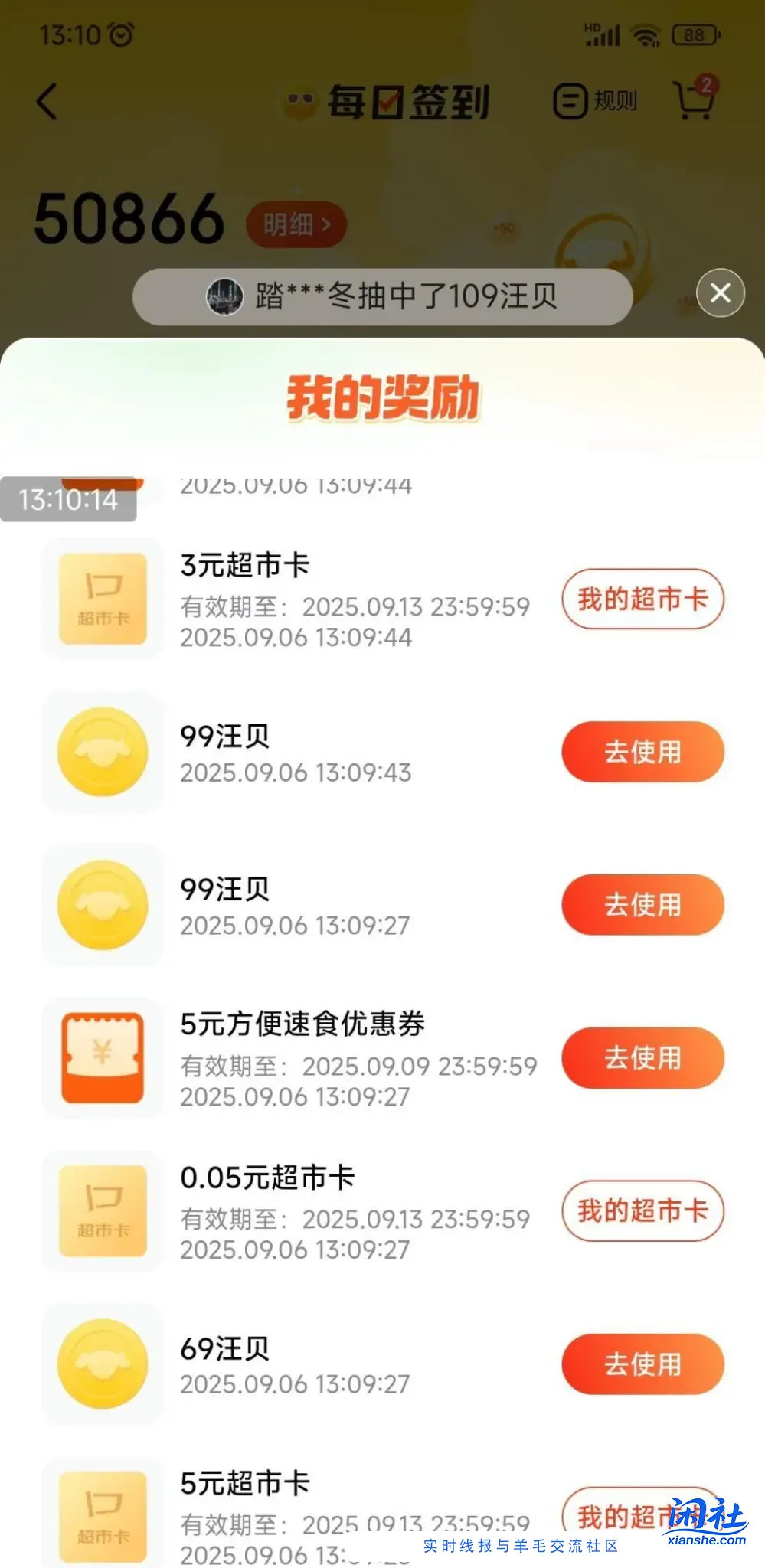
Task: Tap the 5元方便速食优惠券 coupon icon
Action: pos(102,1059)
